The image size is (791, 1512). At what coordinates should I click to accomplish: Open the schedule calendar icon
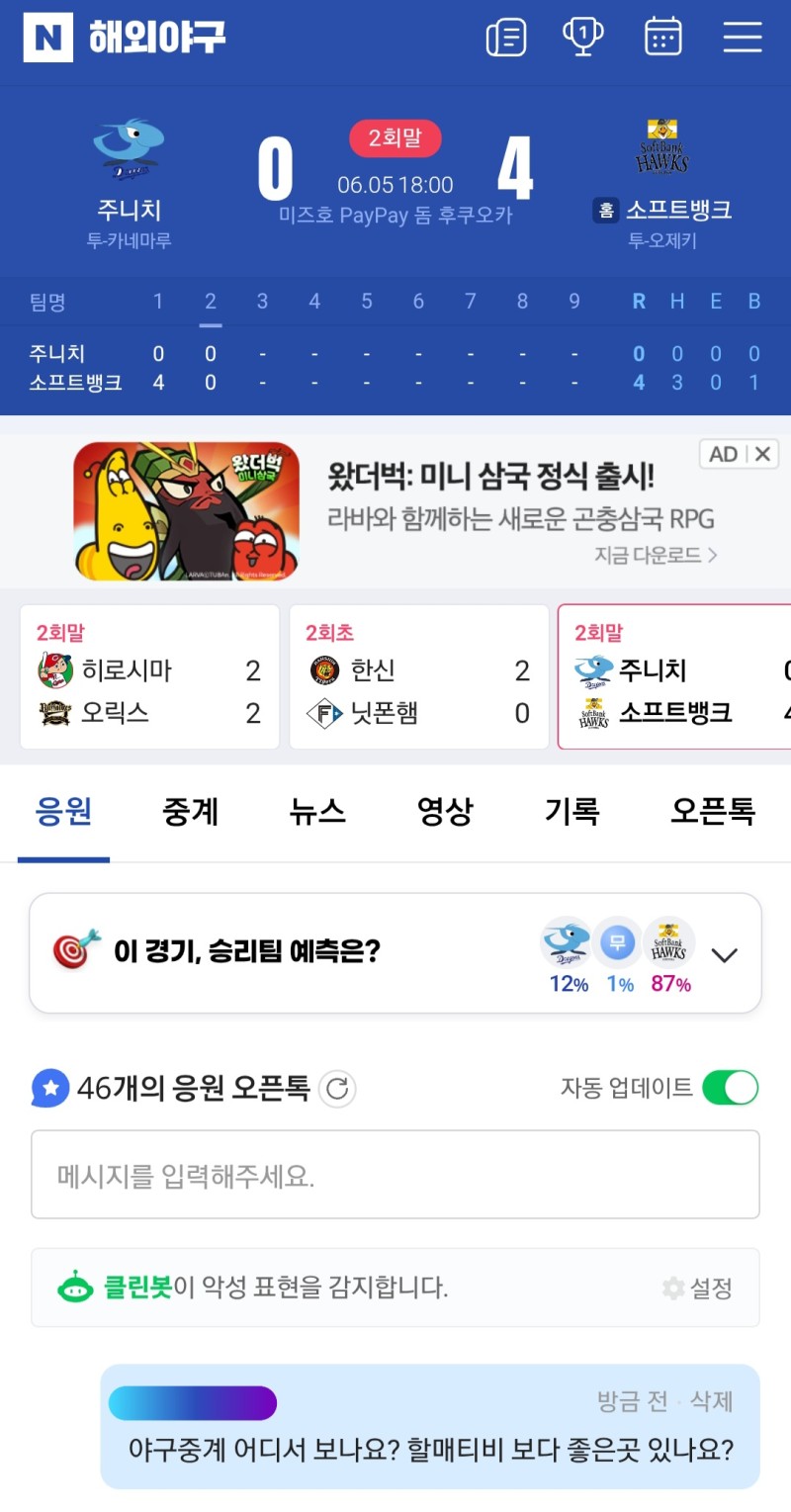coord(662,38)
